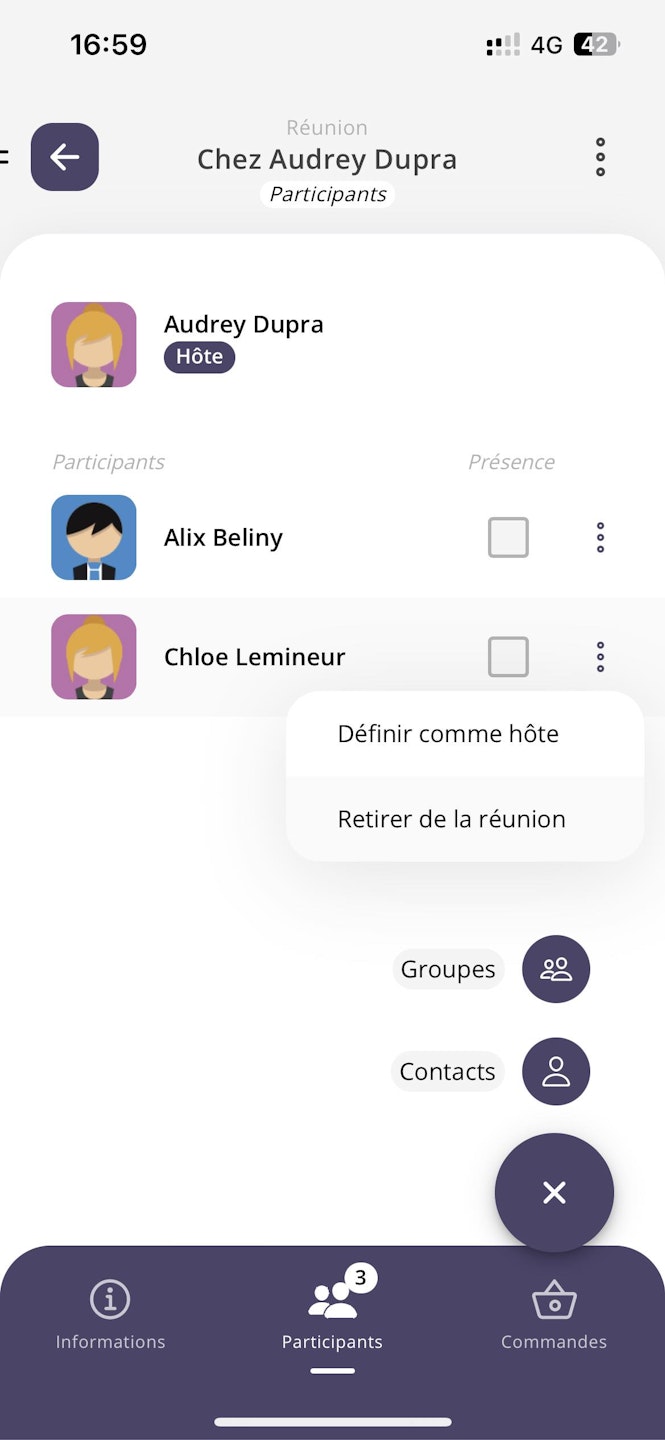This screenshot has height=1440, width=665.
Task: Check the presence box for Chloe Lemineur
Action: coord(508,657)
